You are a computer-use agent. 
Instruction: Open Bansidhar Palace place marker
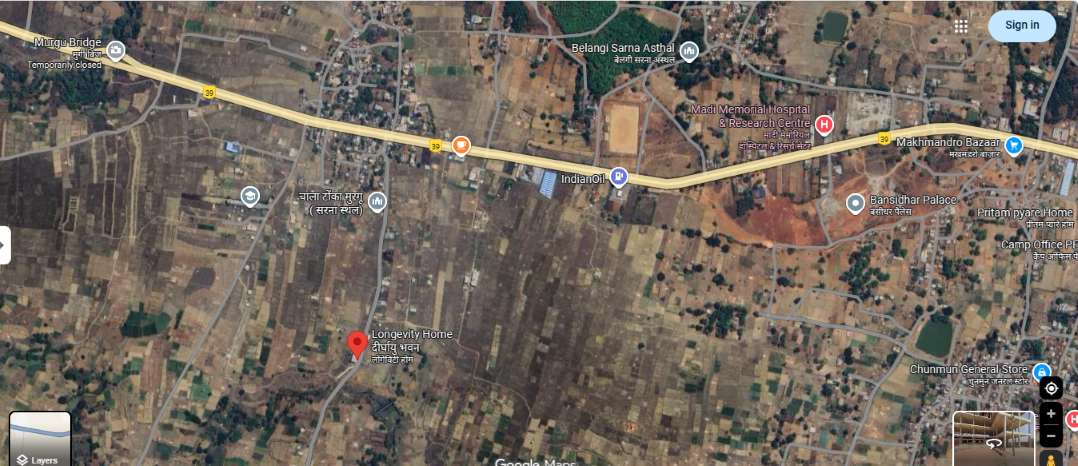pos(855,203)
